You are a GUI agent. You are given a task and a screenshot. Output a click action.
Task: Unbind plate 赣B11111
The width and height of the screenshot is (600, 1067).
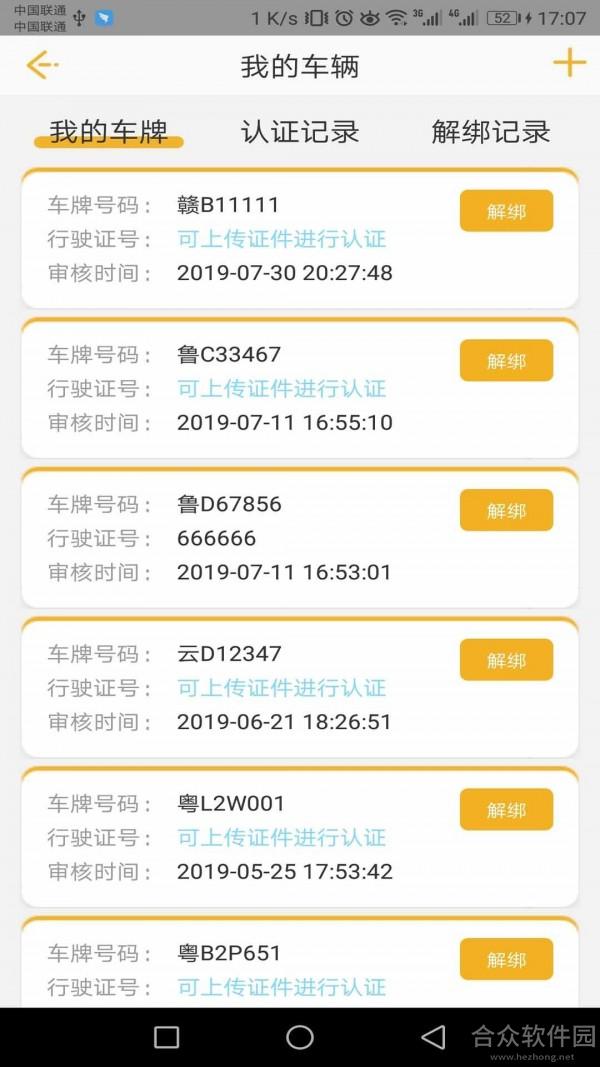pos(506,211)
